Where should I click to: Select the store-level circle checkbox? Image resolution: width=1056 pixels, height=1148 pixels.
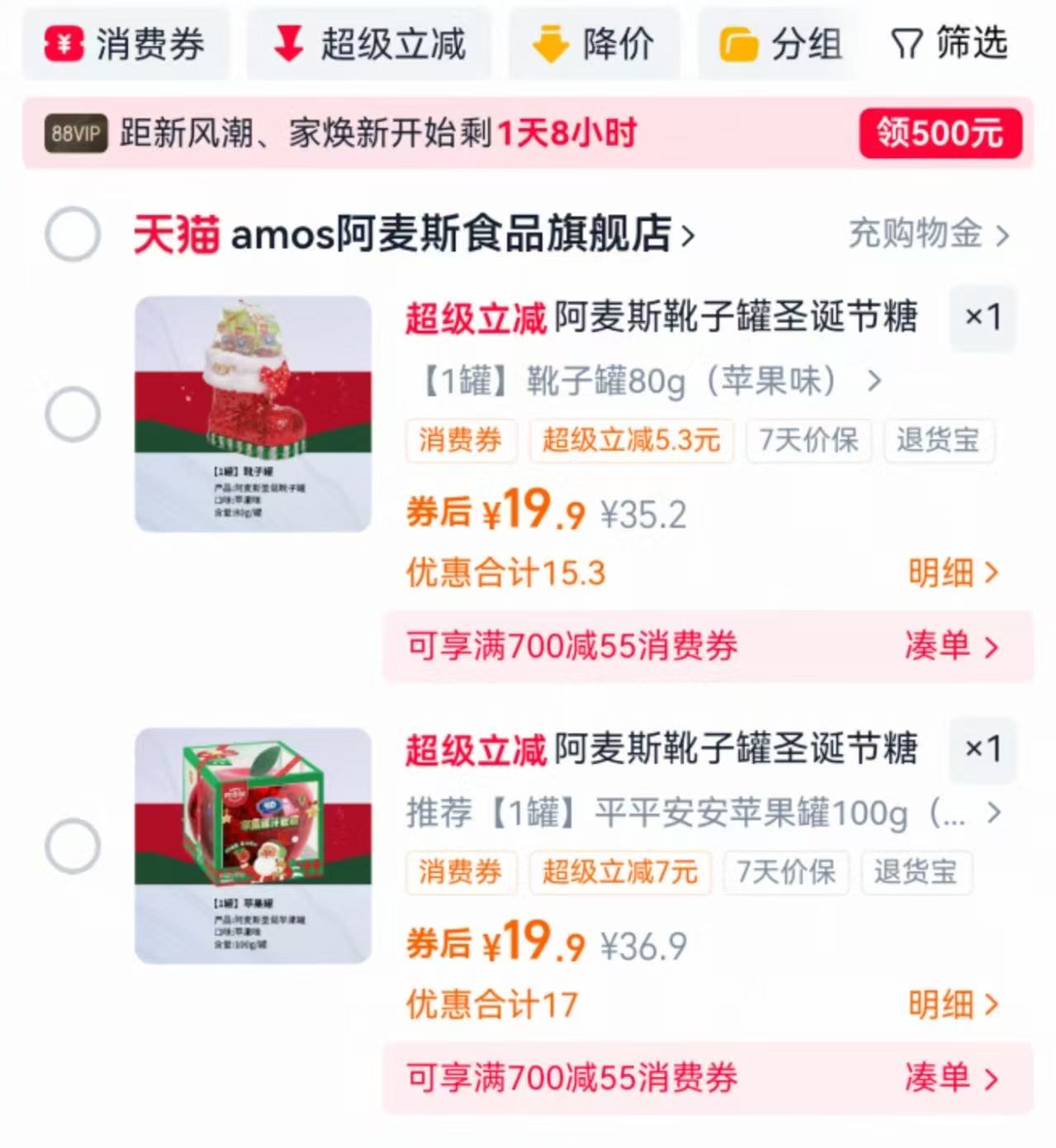tap(72, 235)
